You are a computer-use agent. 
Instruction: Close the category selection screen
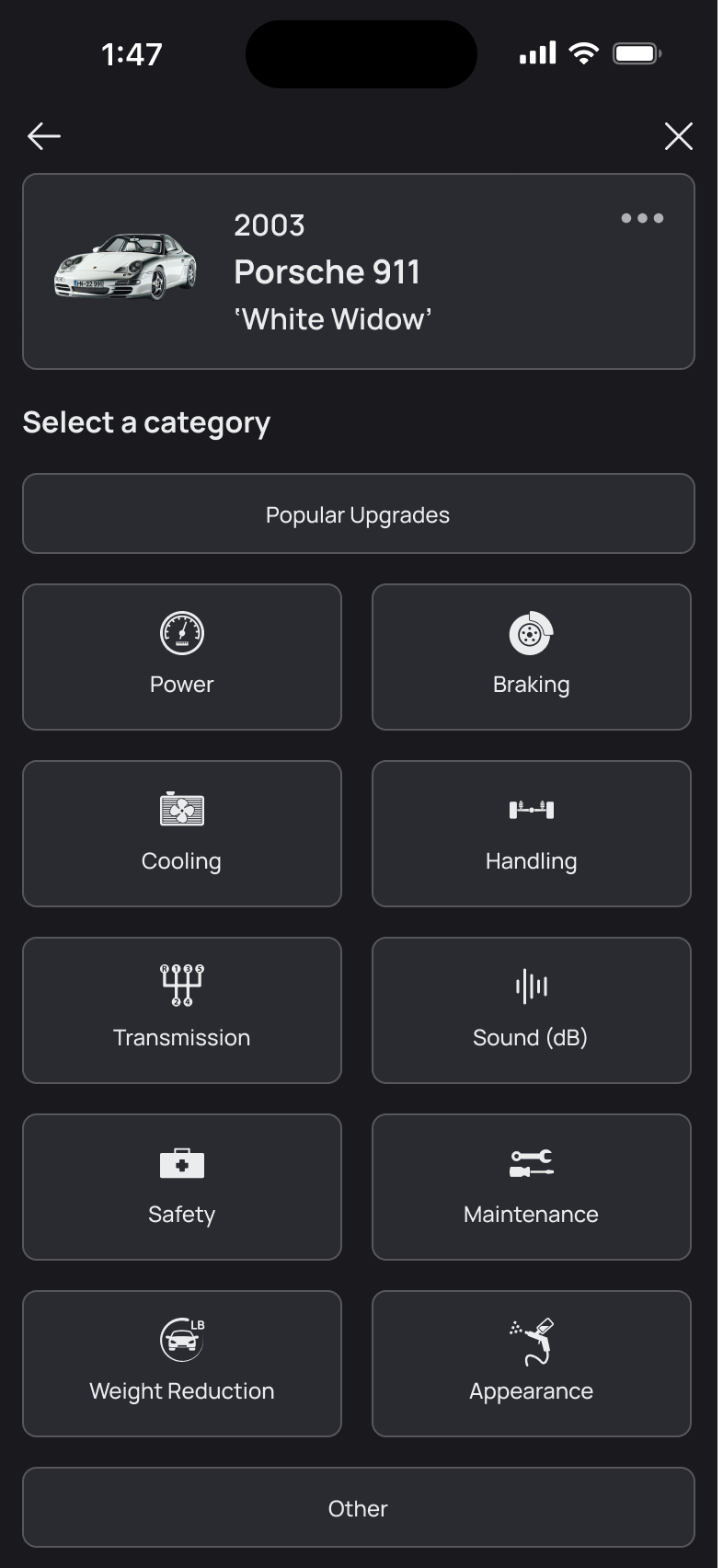(678, 136)
